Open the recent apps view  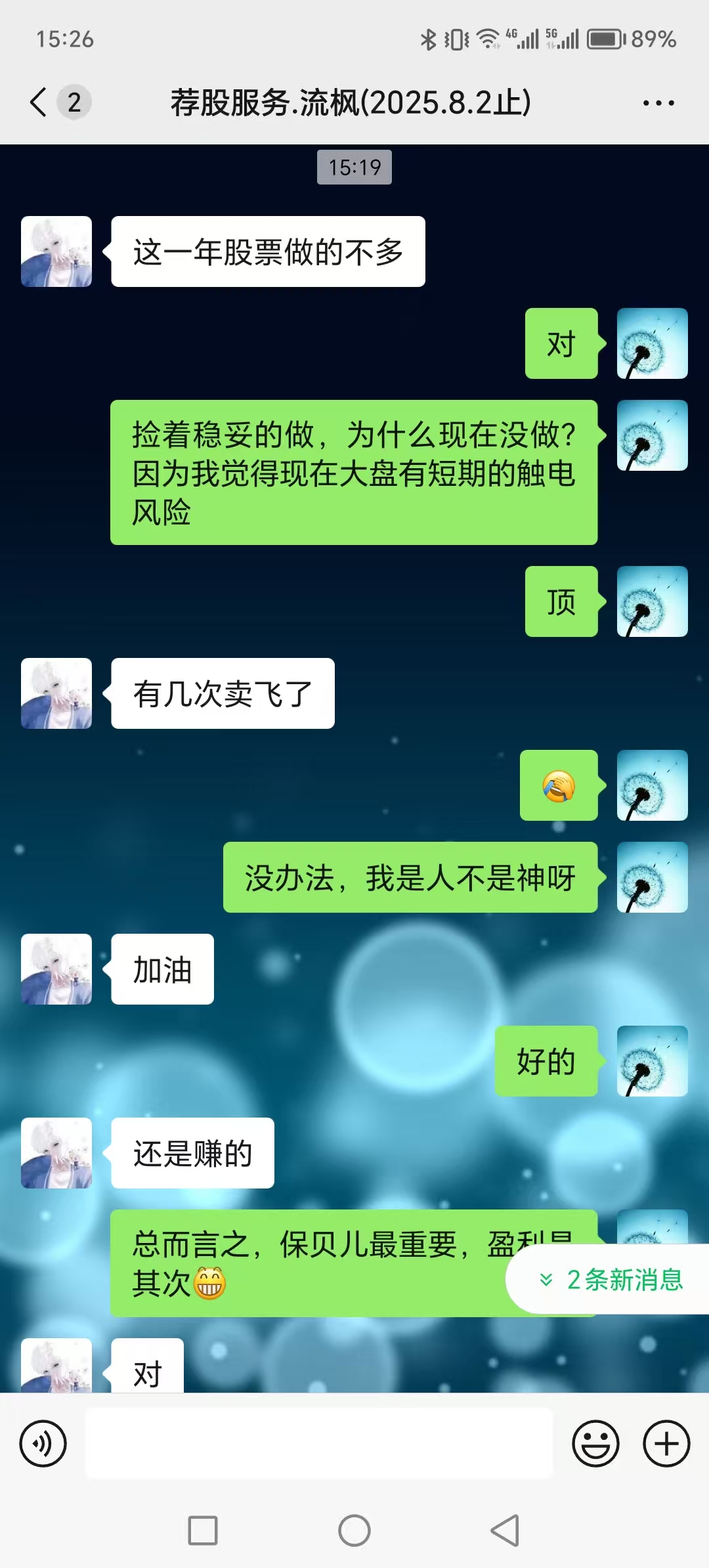tap(203, 1531)
